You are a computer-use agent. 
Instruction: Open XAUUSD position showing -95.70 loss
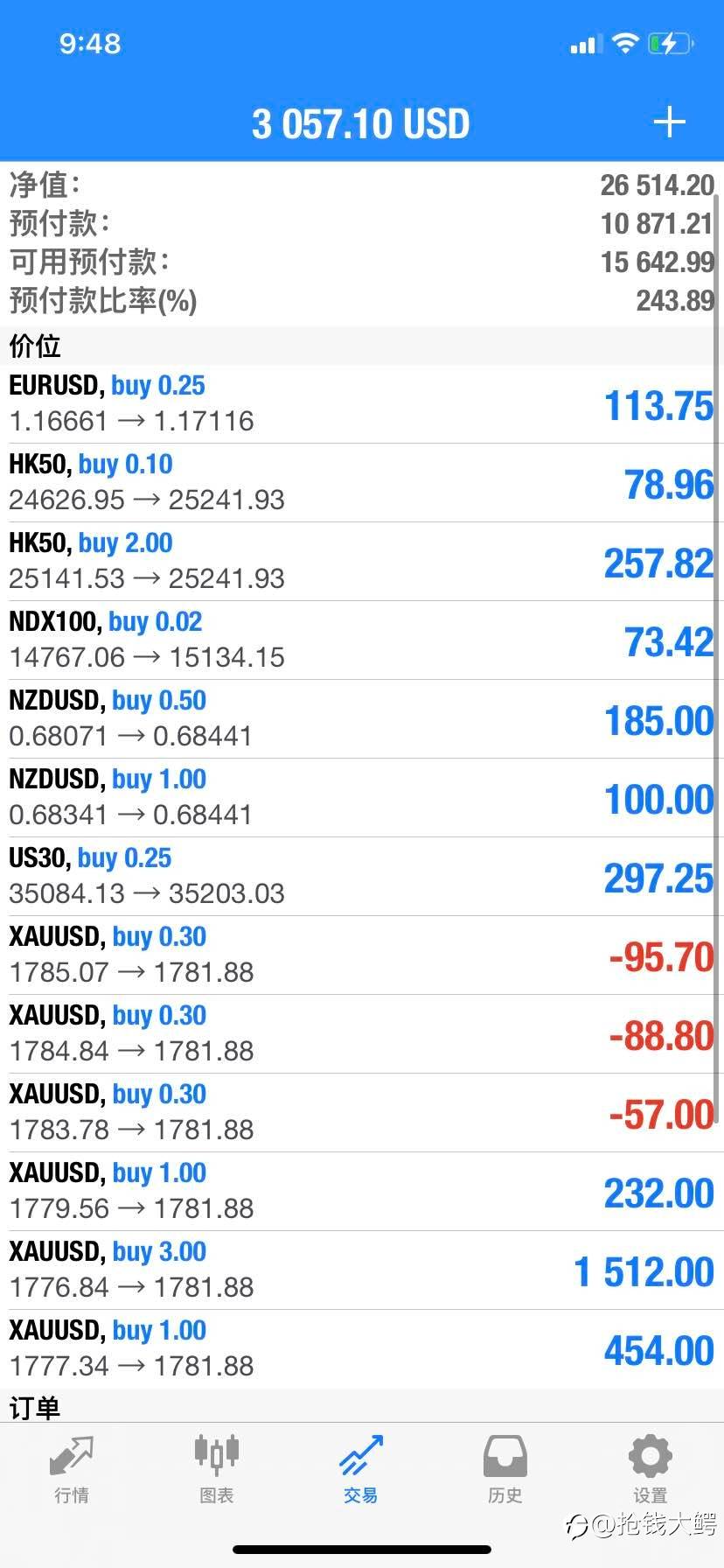tap(362, 955)
